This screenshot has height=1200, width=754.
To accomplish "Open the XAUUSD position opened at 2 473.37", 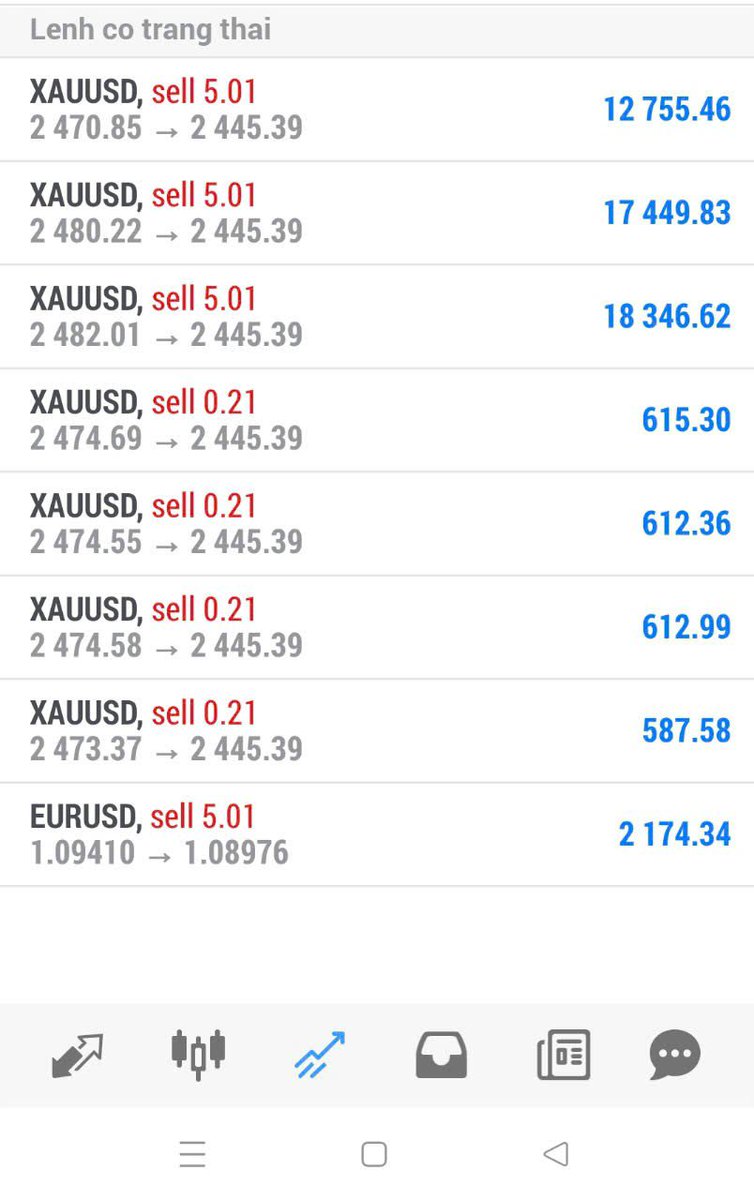I will 377,730.
